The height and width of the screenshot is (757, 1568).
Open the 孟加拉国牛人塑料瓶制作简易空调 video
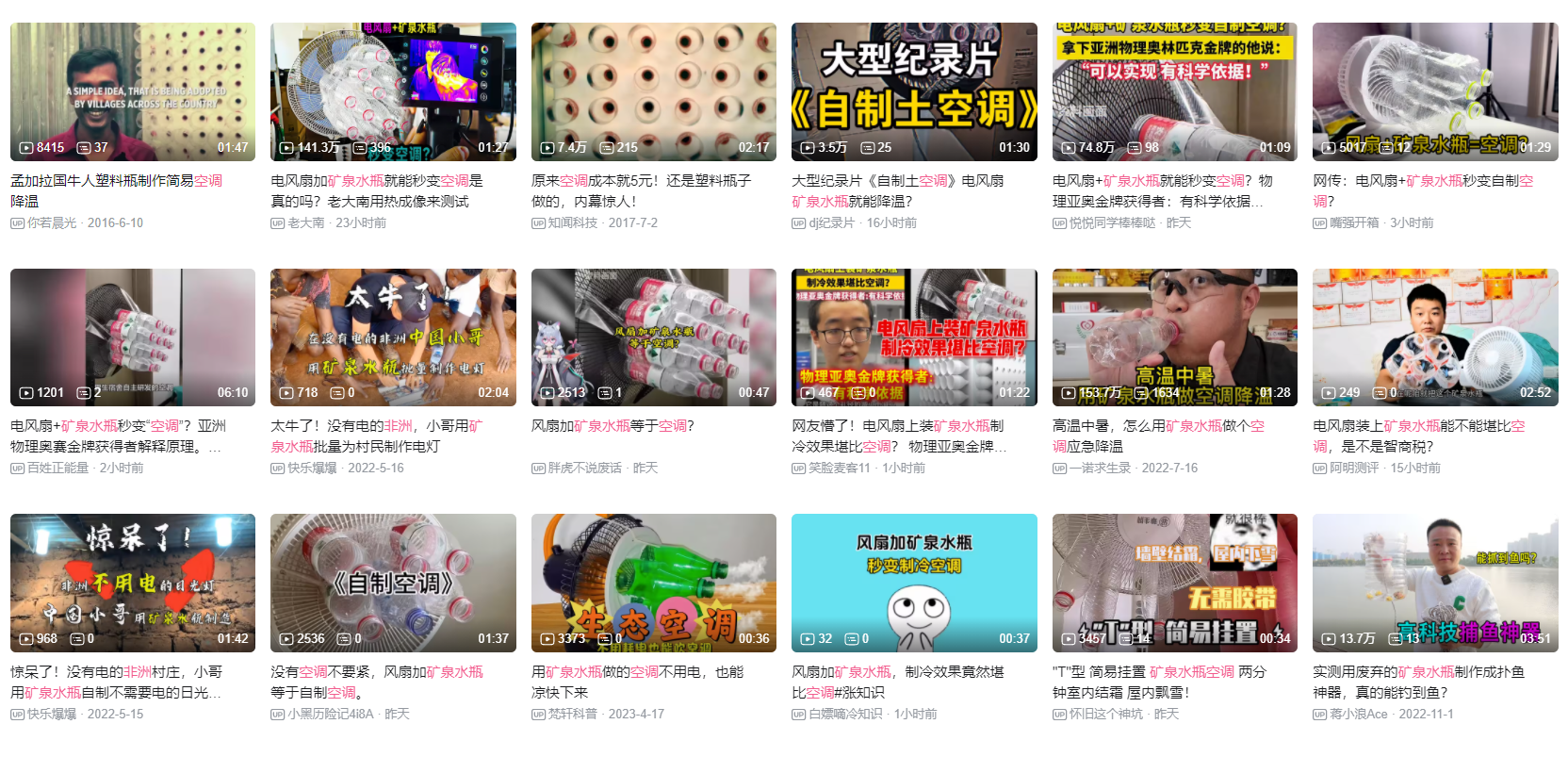tap(132, 91)
